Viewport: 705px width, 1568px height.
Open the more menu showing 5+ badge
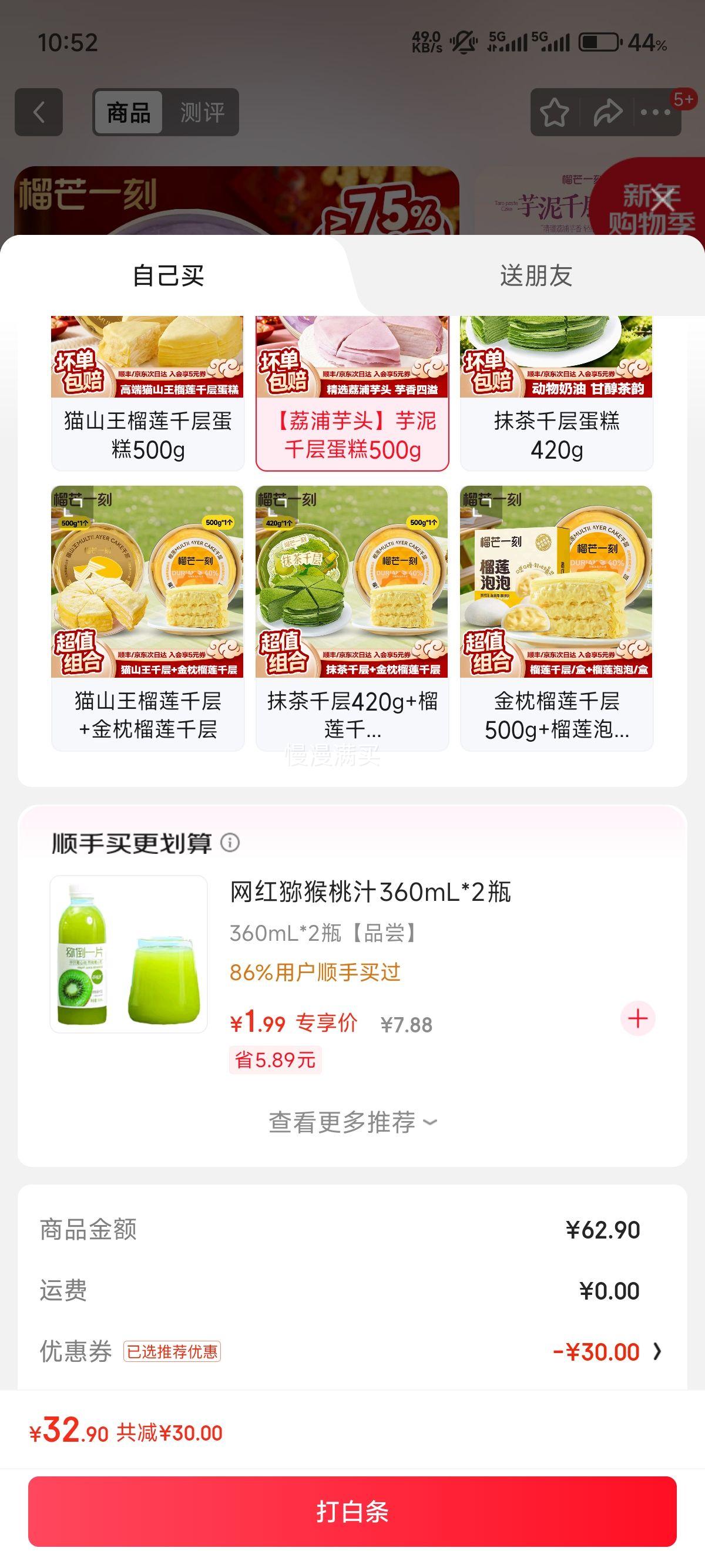[655, 112]
